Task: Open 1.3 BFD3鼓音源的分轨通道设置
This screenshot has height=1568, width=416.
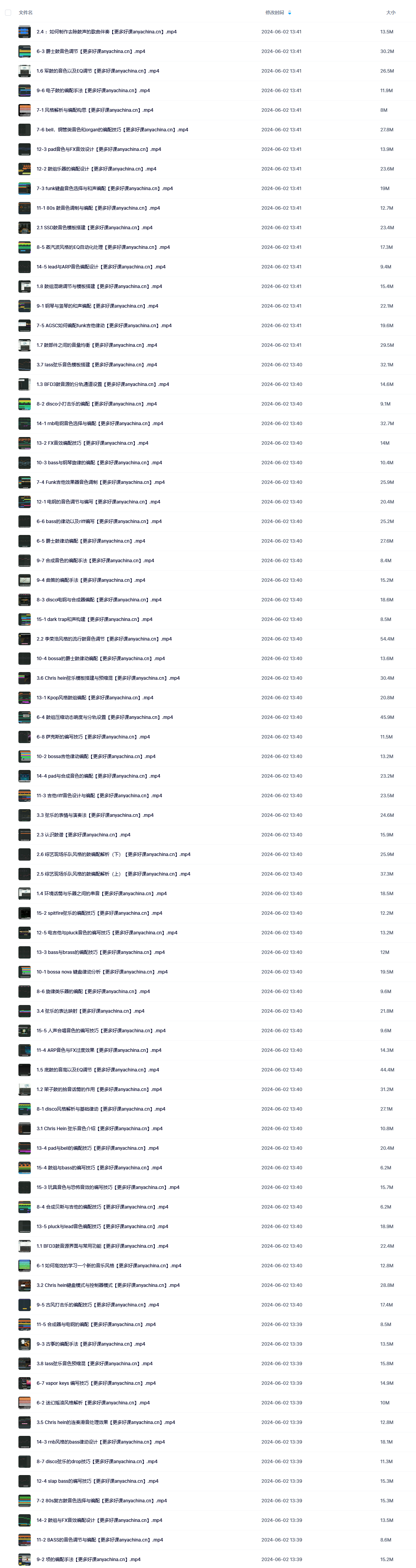Action: coord(102,384)
